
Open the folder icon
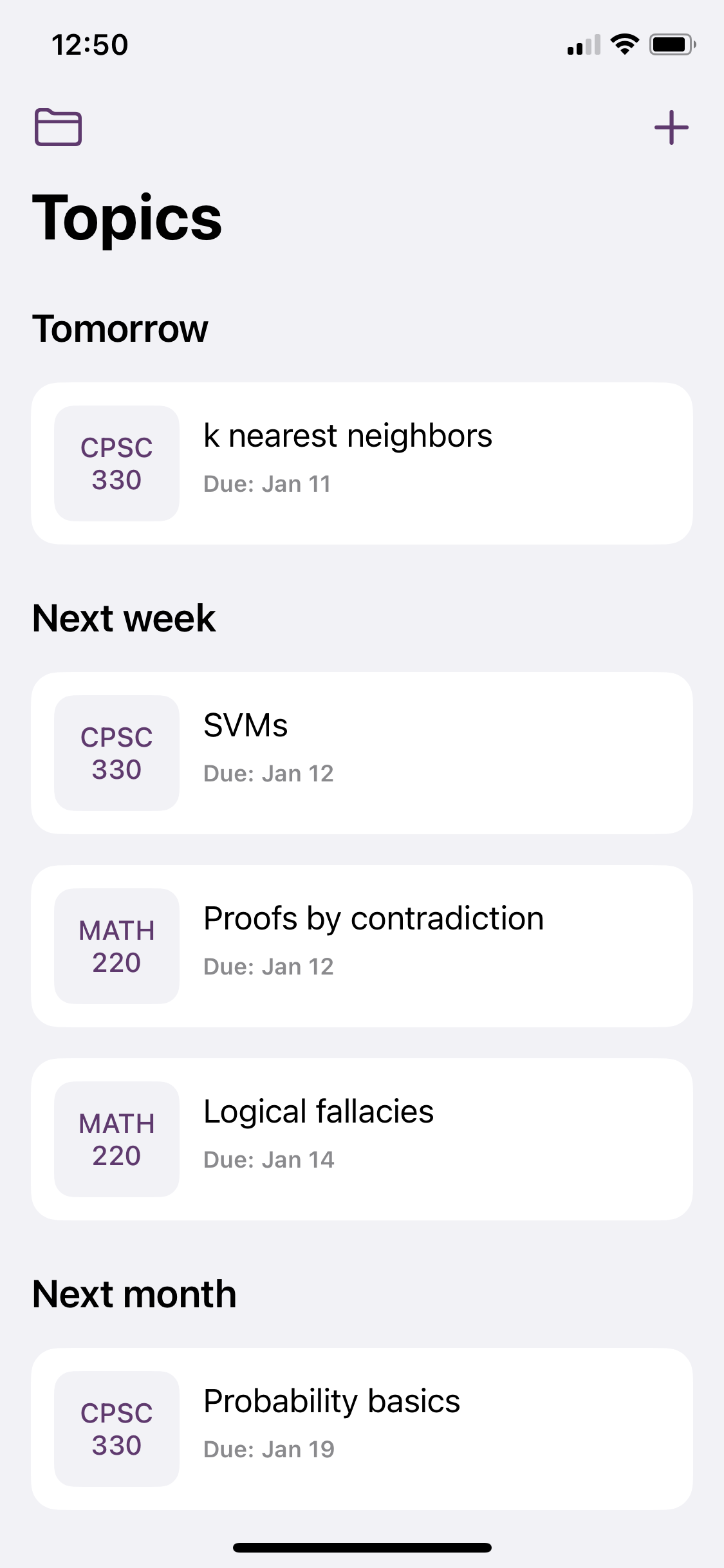[x=58, y=127]
